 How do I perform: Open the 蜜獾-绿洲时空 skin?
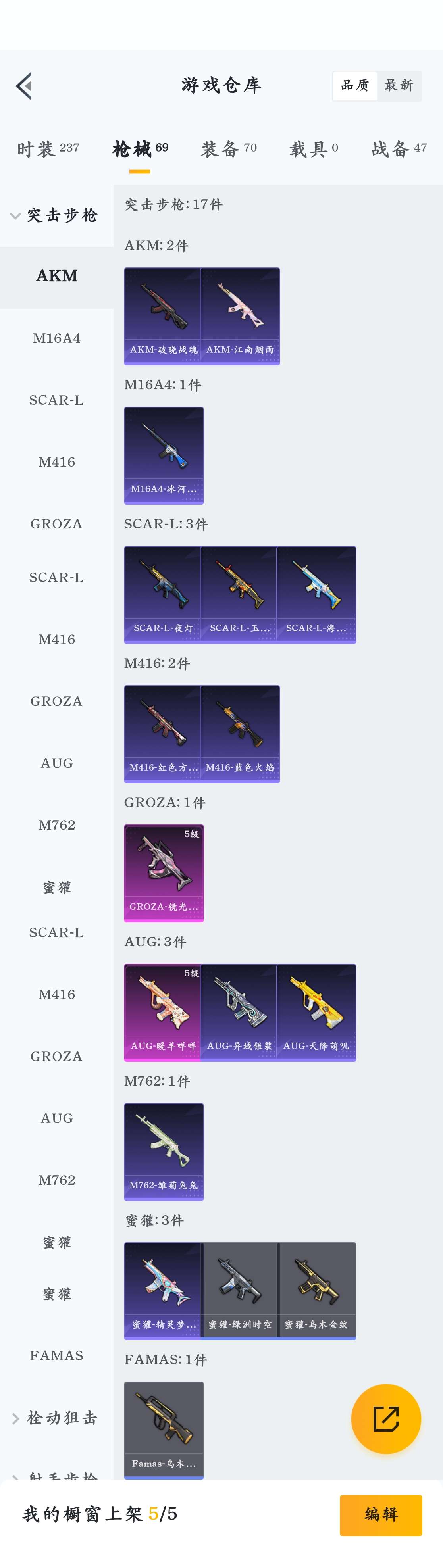point(240,1290)
